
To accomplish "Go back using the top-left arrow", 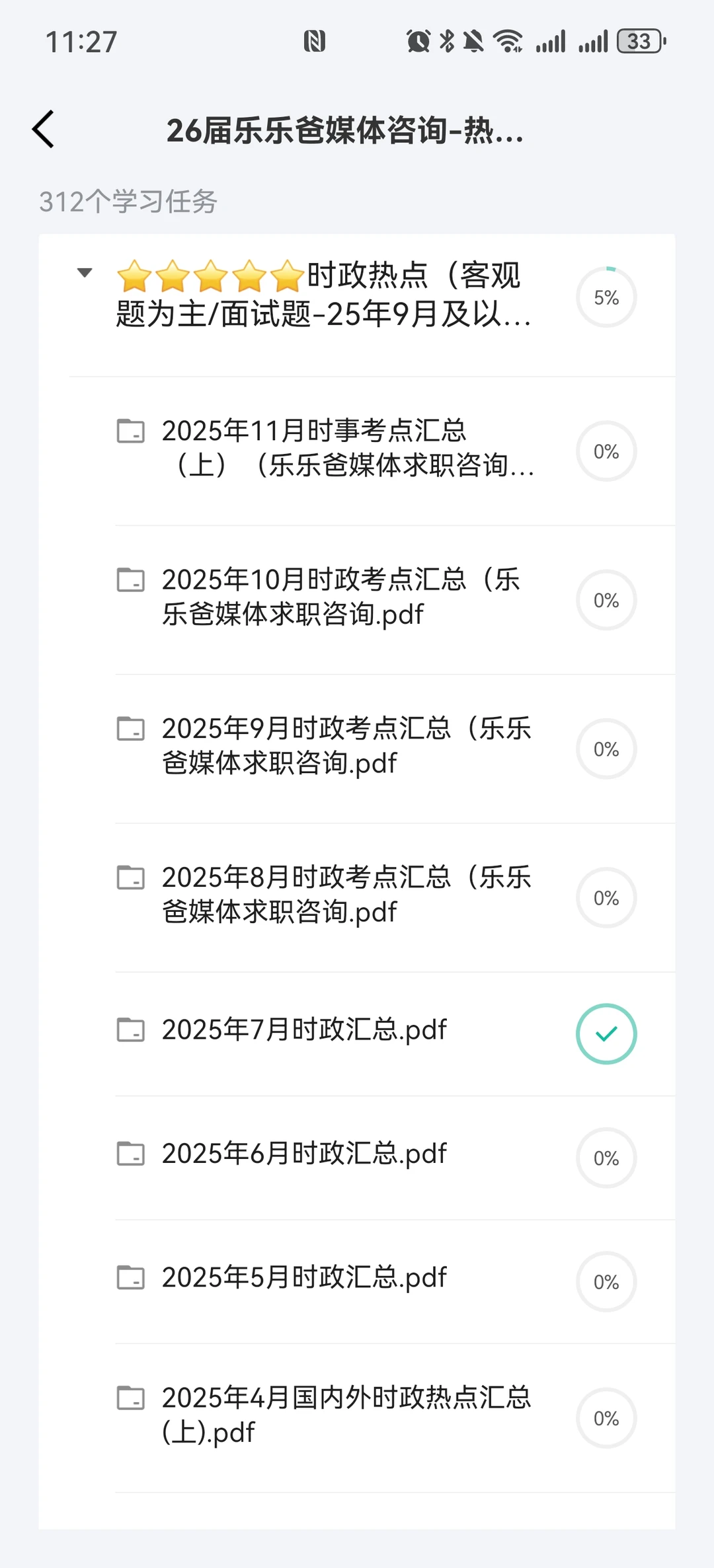I will tap(44, 130).
